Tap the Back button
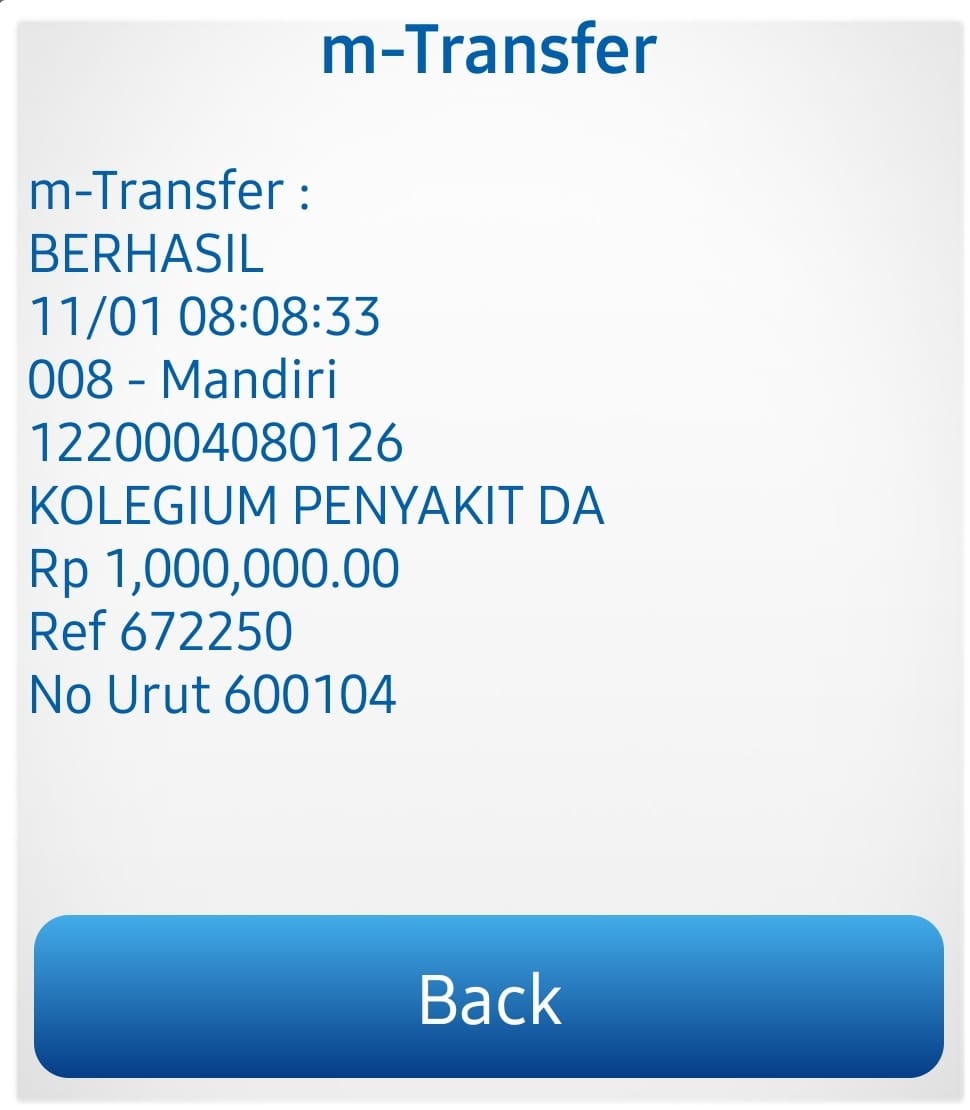Screen dimensions: 970x1110 pyautogui.click(x=488, y=996)
